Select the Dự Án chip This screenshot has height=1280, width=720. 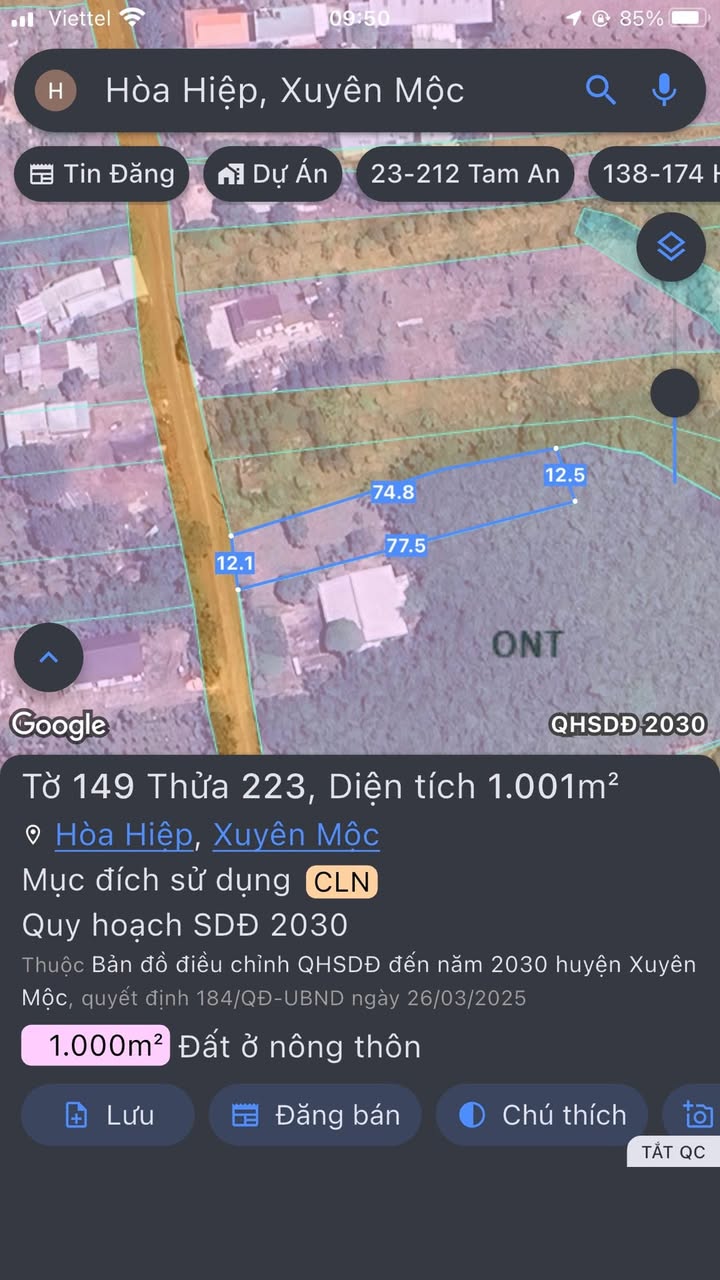(273, 174)
